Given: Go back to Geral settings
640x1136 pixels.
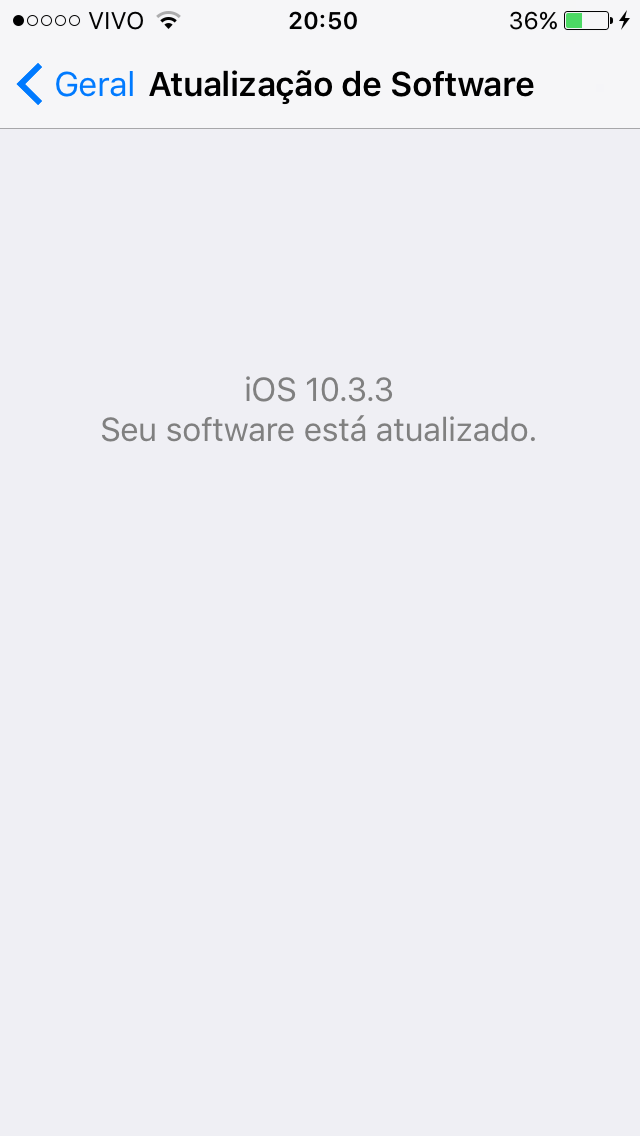Looking at the screenshot, I should (x=76, y=85).
